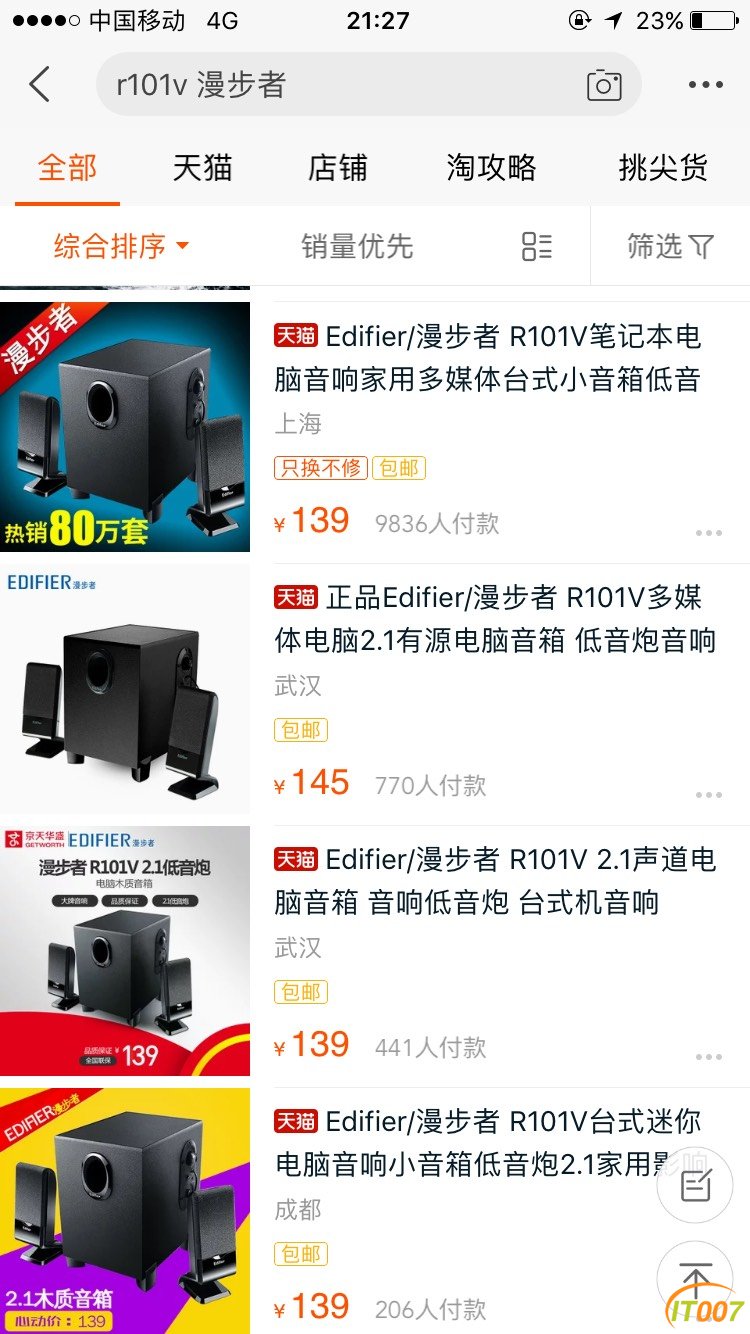Switch to list/grid view layout icon
This screenshot has height=1334, width=750.
[536, 246]
